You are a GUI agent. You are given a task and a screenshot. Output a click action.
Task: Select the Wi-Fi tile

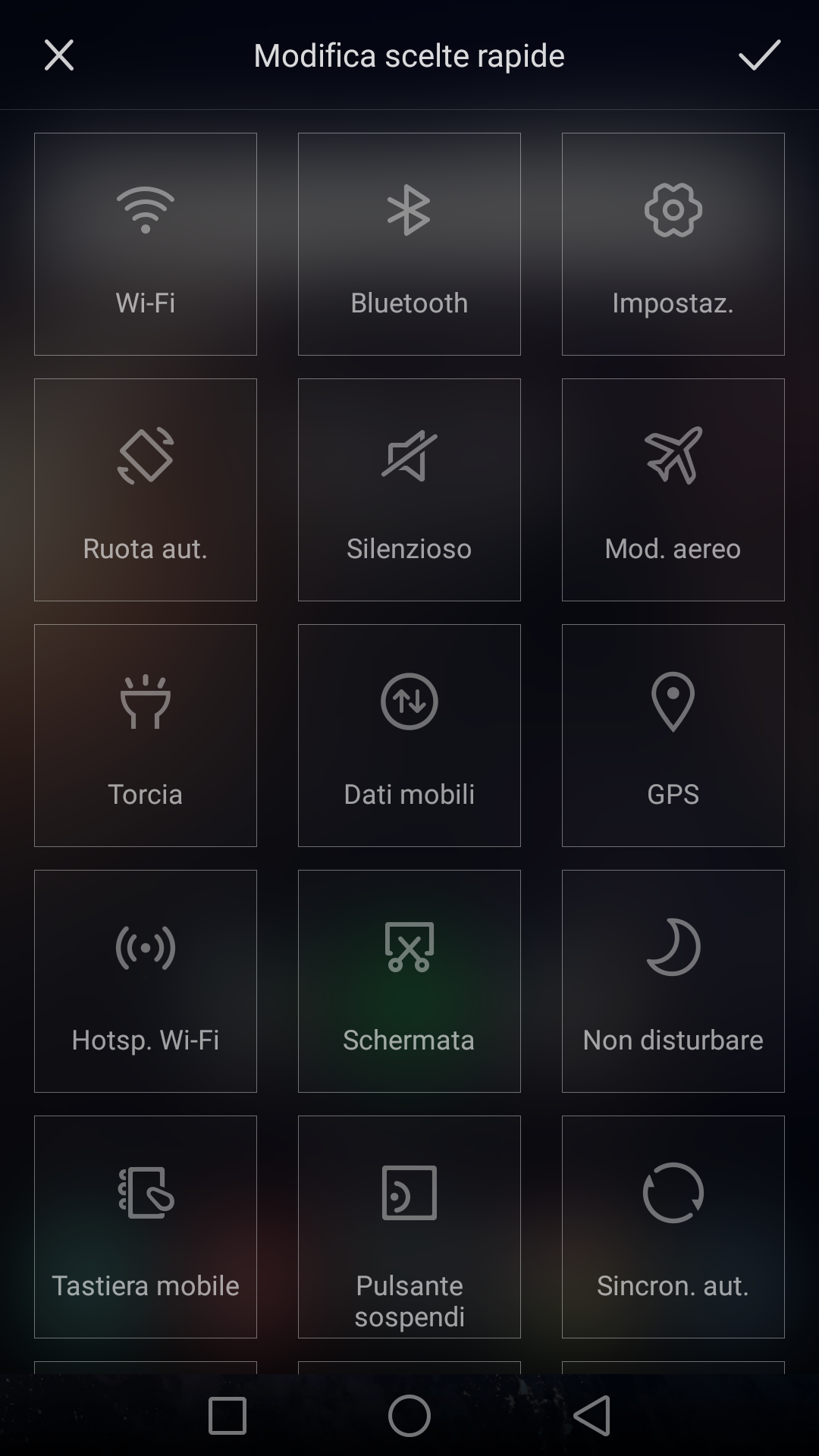(x=146, y=244)
